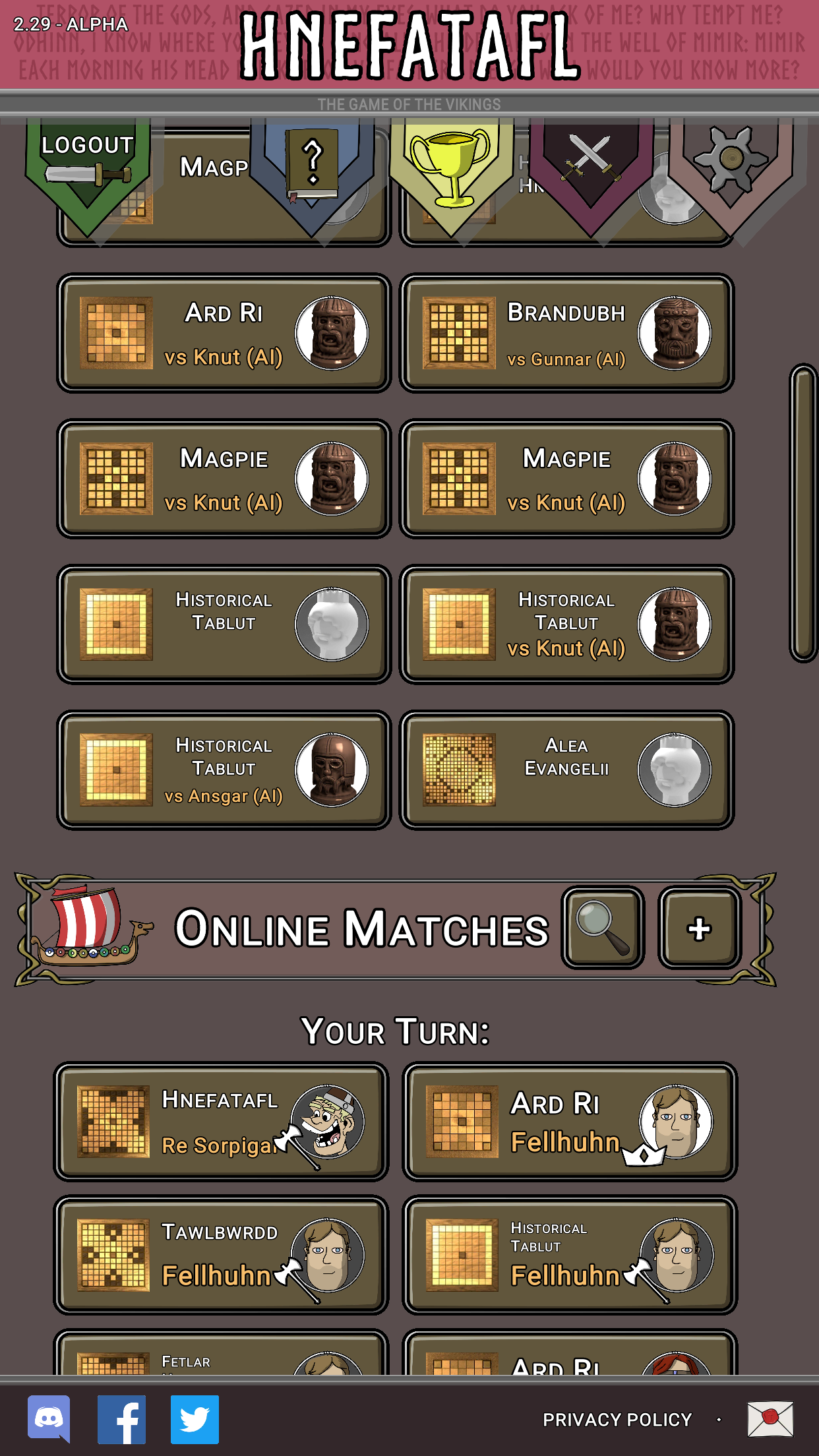This screenshot has height=1456, width=819.
Task: Open the Alea Evangelii game card
Action: click(567, 770)
